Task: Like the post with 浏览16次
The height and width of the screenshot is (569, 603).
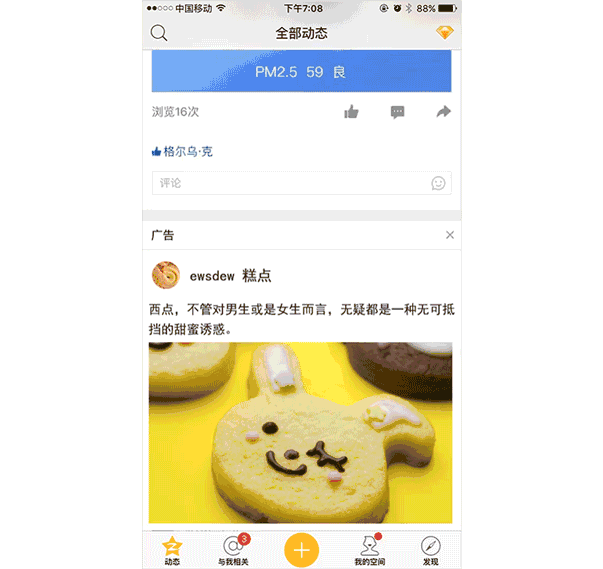Action: click(351, 112)
